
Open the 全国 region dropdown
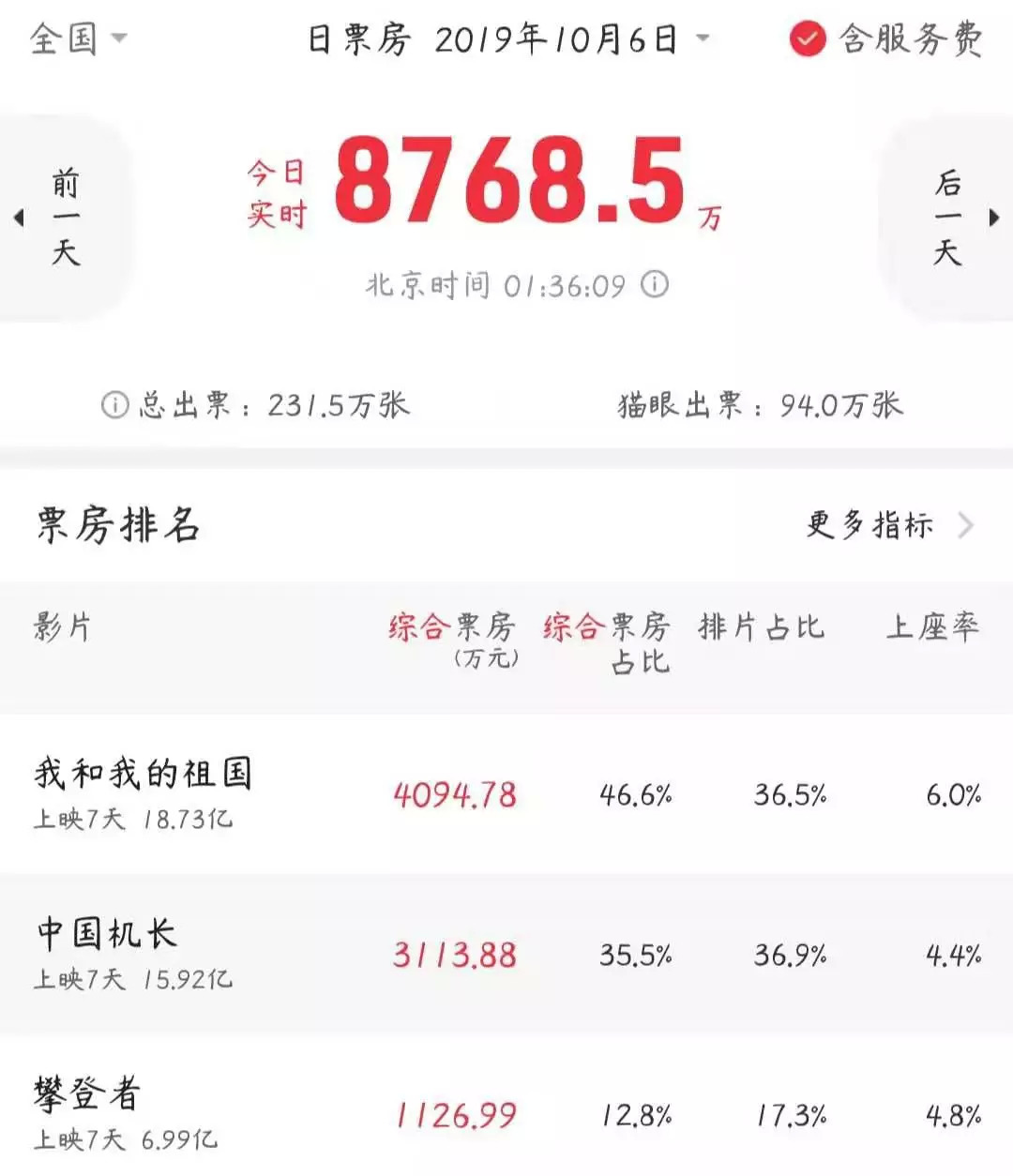[x=79, y=39]
